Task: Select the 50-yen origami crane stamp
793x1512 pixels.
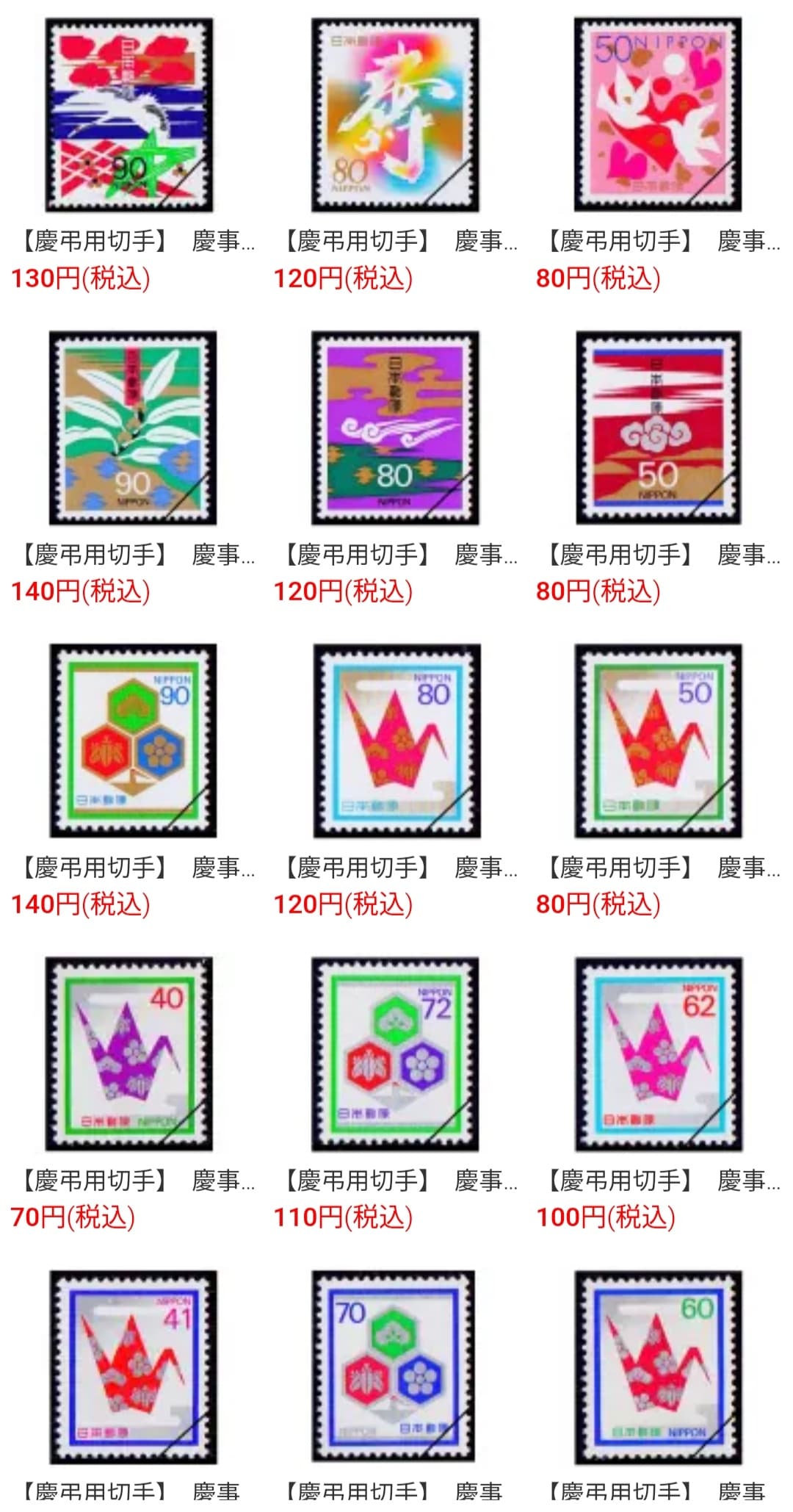Action: click(658, 741)
